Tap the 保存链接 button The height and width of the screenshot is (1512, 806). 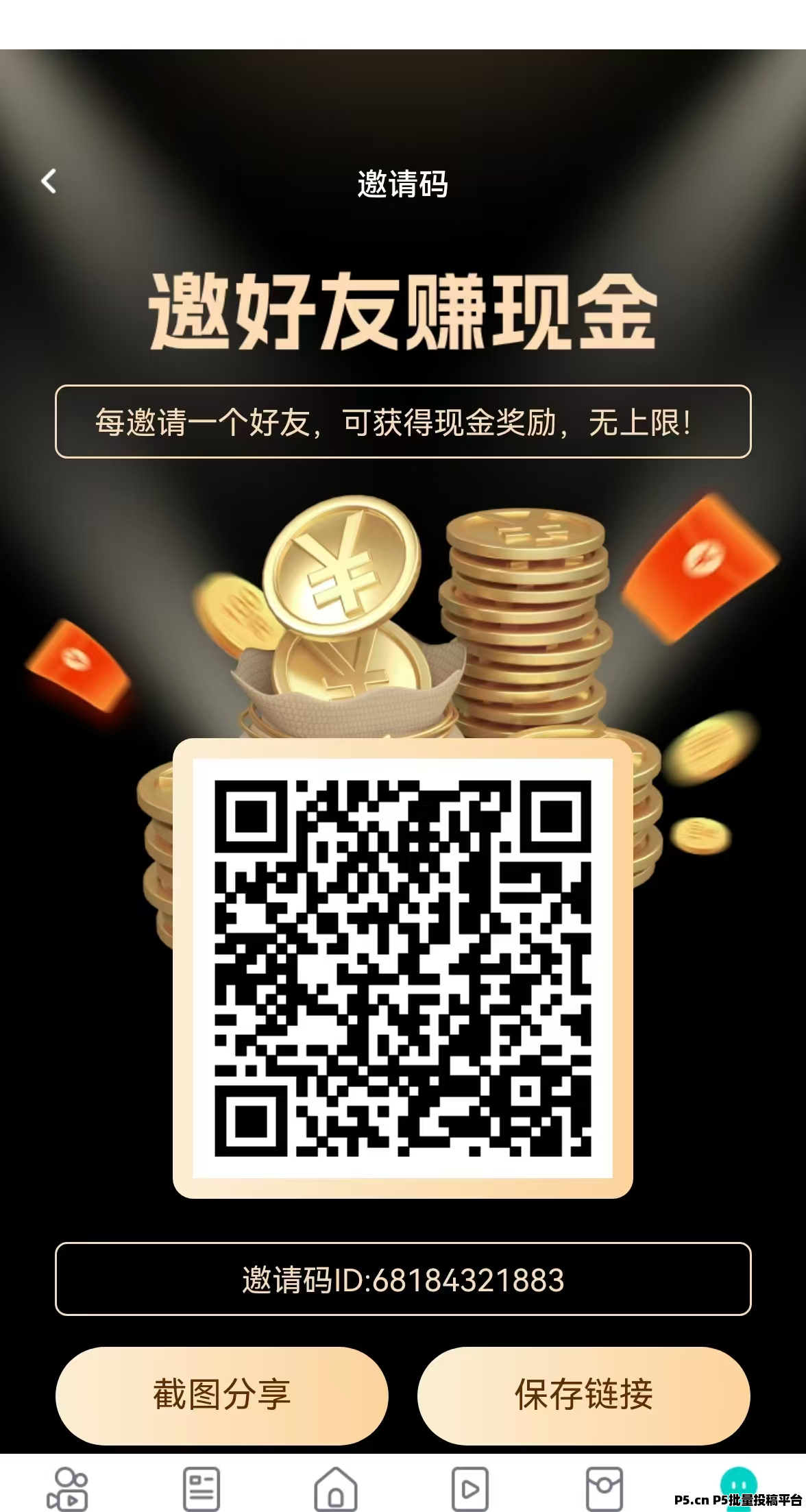584,1394
